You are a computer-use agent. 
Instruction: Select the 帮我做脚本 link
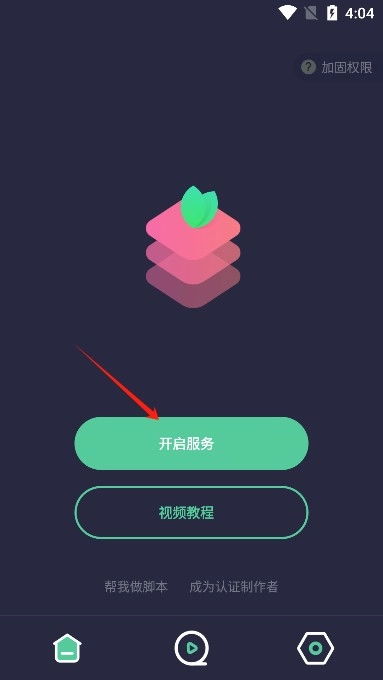tap(136, 587)
